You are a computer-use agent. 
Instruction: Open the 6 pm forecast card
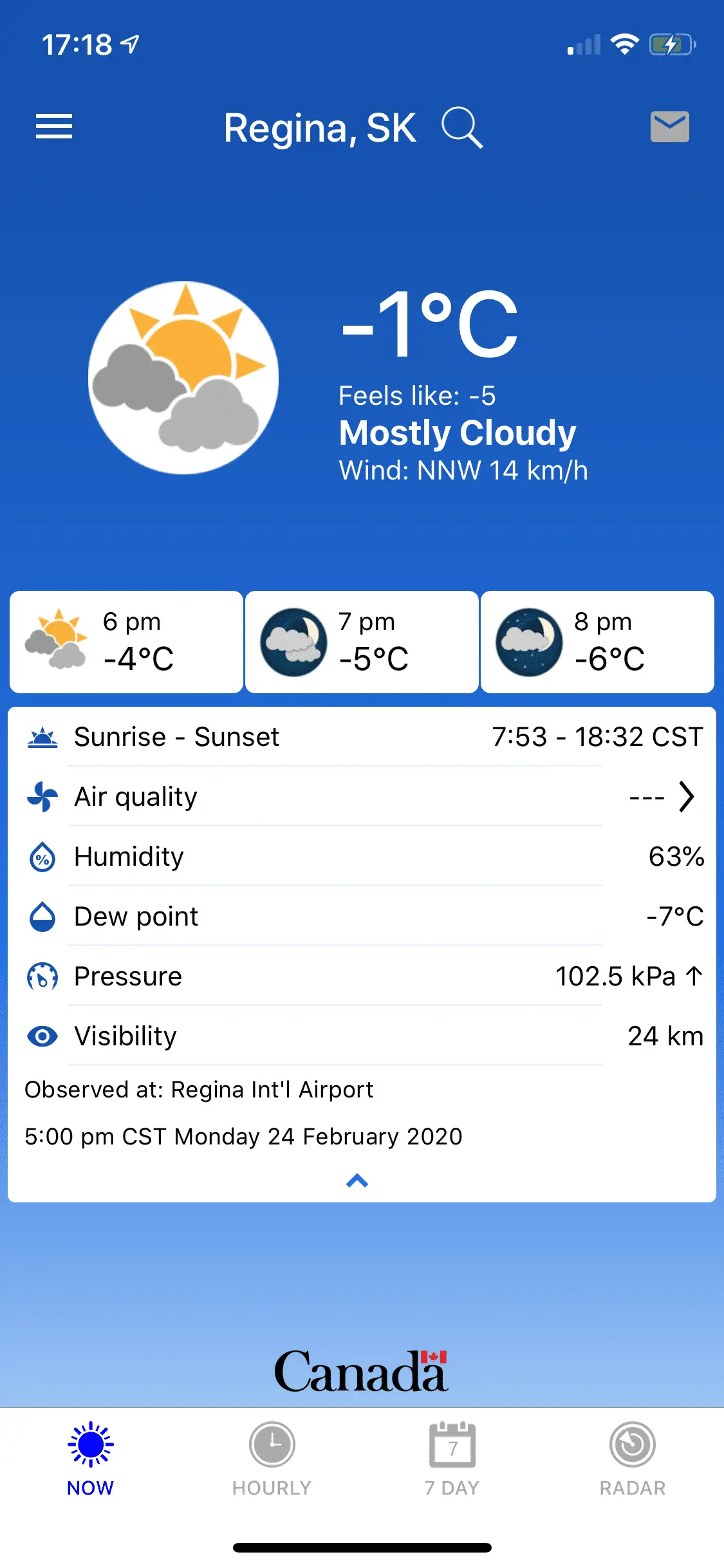(126, 642)
